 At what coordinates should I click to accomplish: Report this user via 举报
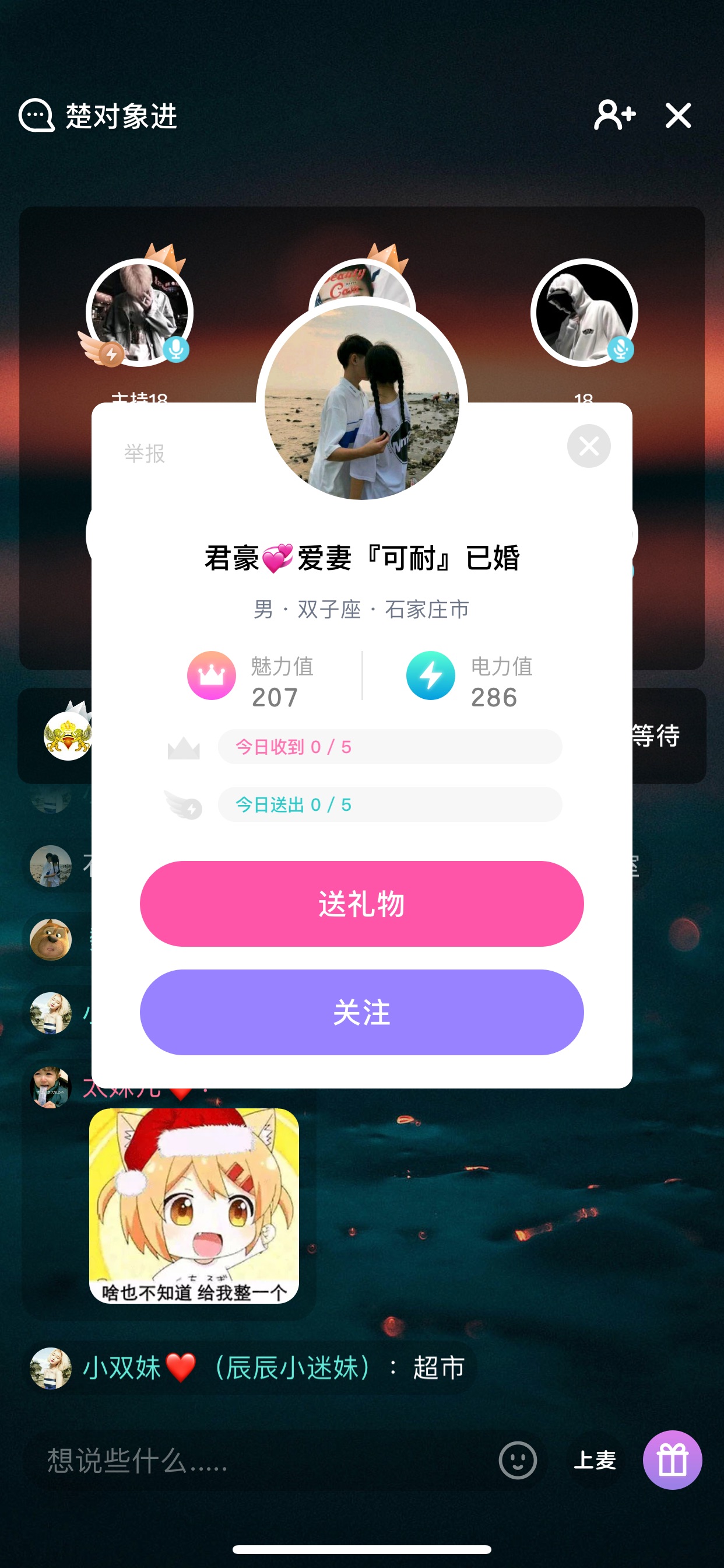(x=144, y=453)
